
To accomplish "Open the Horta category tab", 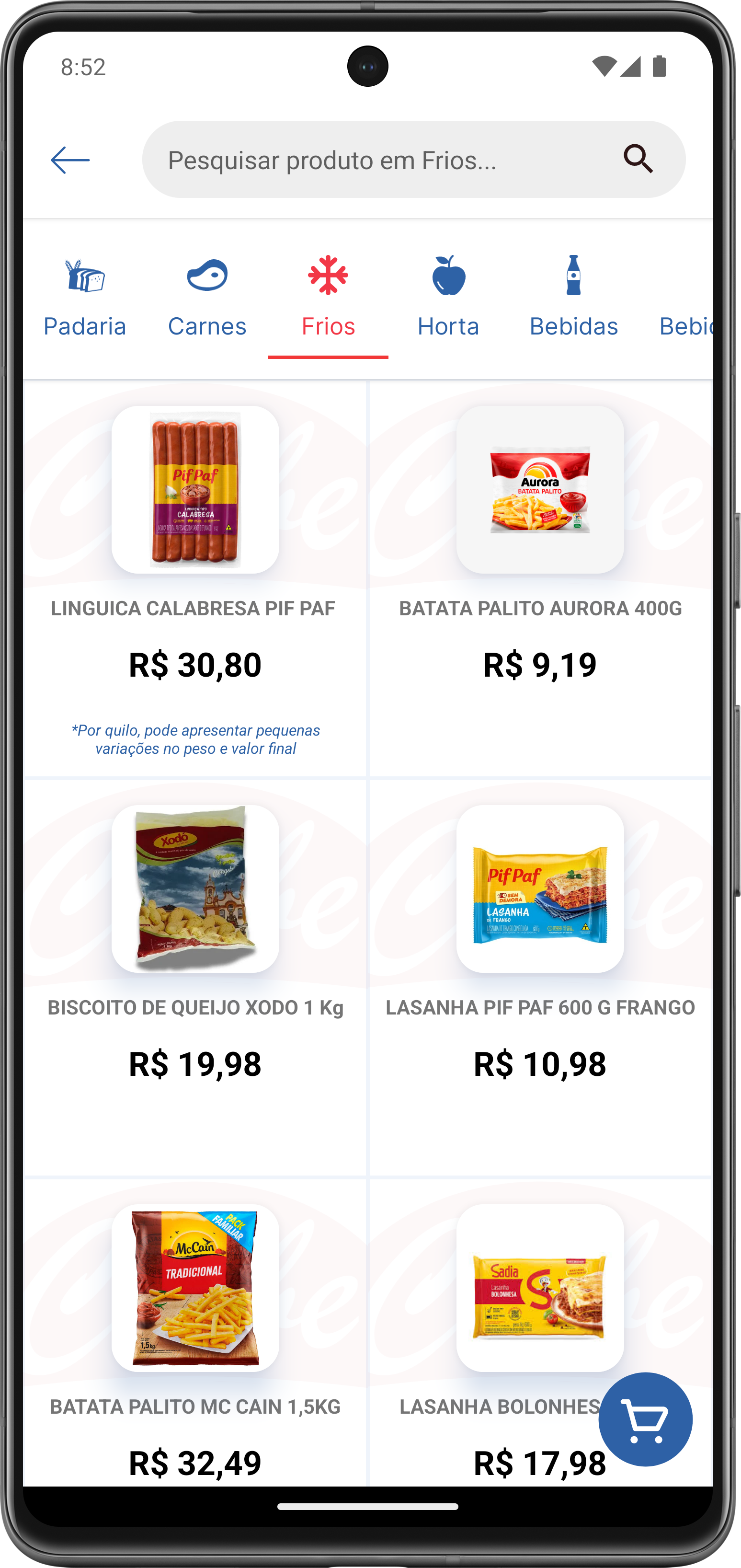I will point(448,326).
